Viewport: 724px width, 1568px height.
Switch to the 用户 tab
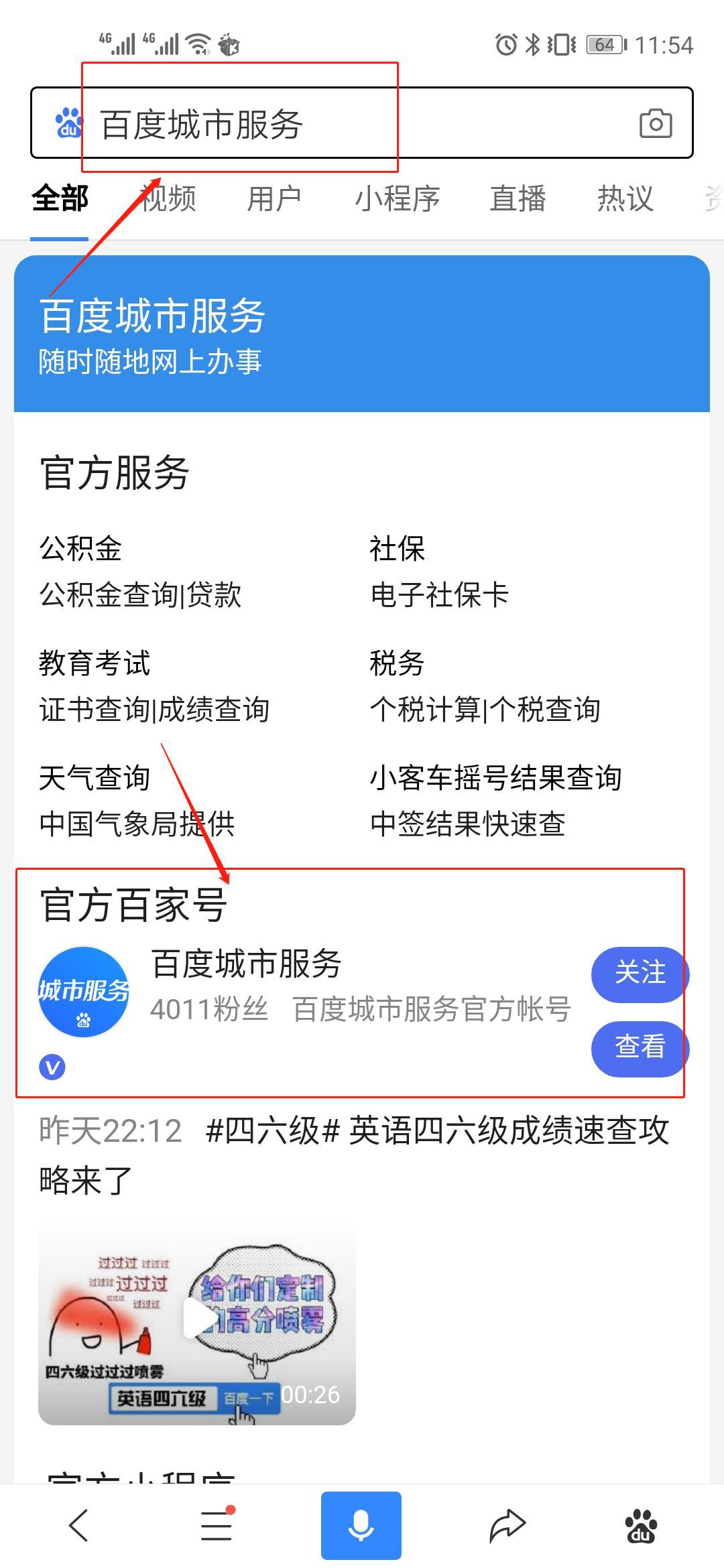click(274, 199)
